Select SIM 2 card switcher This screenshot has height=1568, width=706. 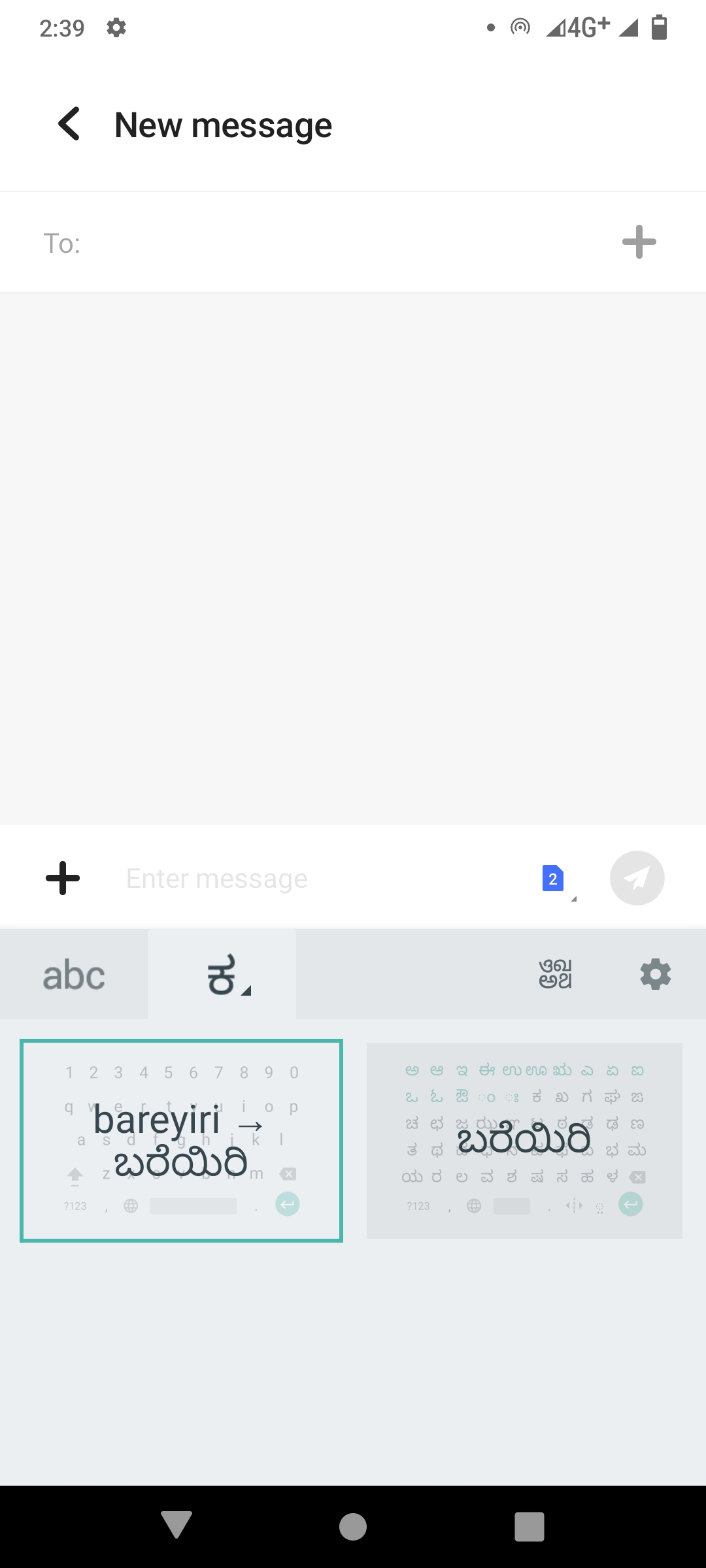click(x=555, y=879)
